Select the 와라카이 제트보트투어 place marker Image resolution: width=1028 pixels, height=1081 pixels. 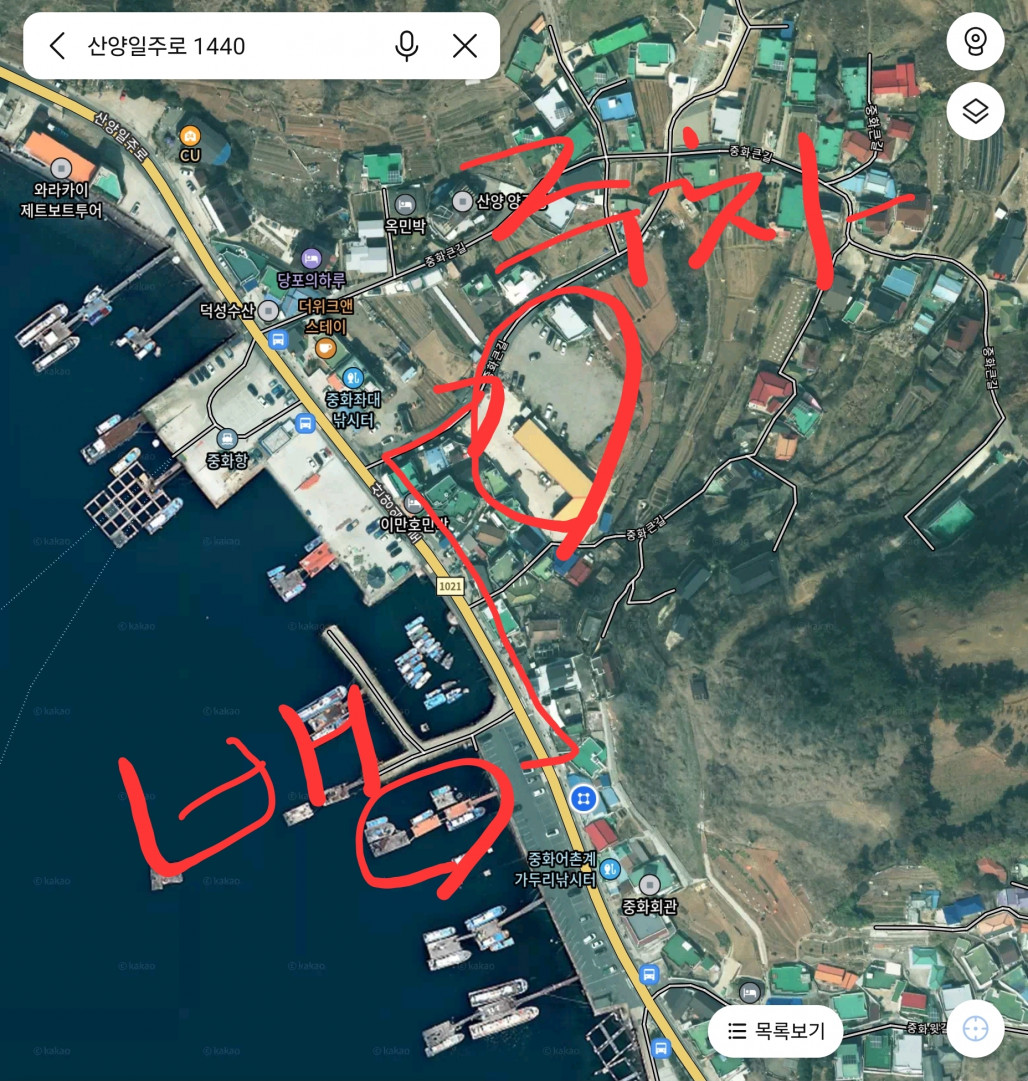[61, 169]
